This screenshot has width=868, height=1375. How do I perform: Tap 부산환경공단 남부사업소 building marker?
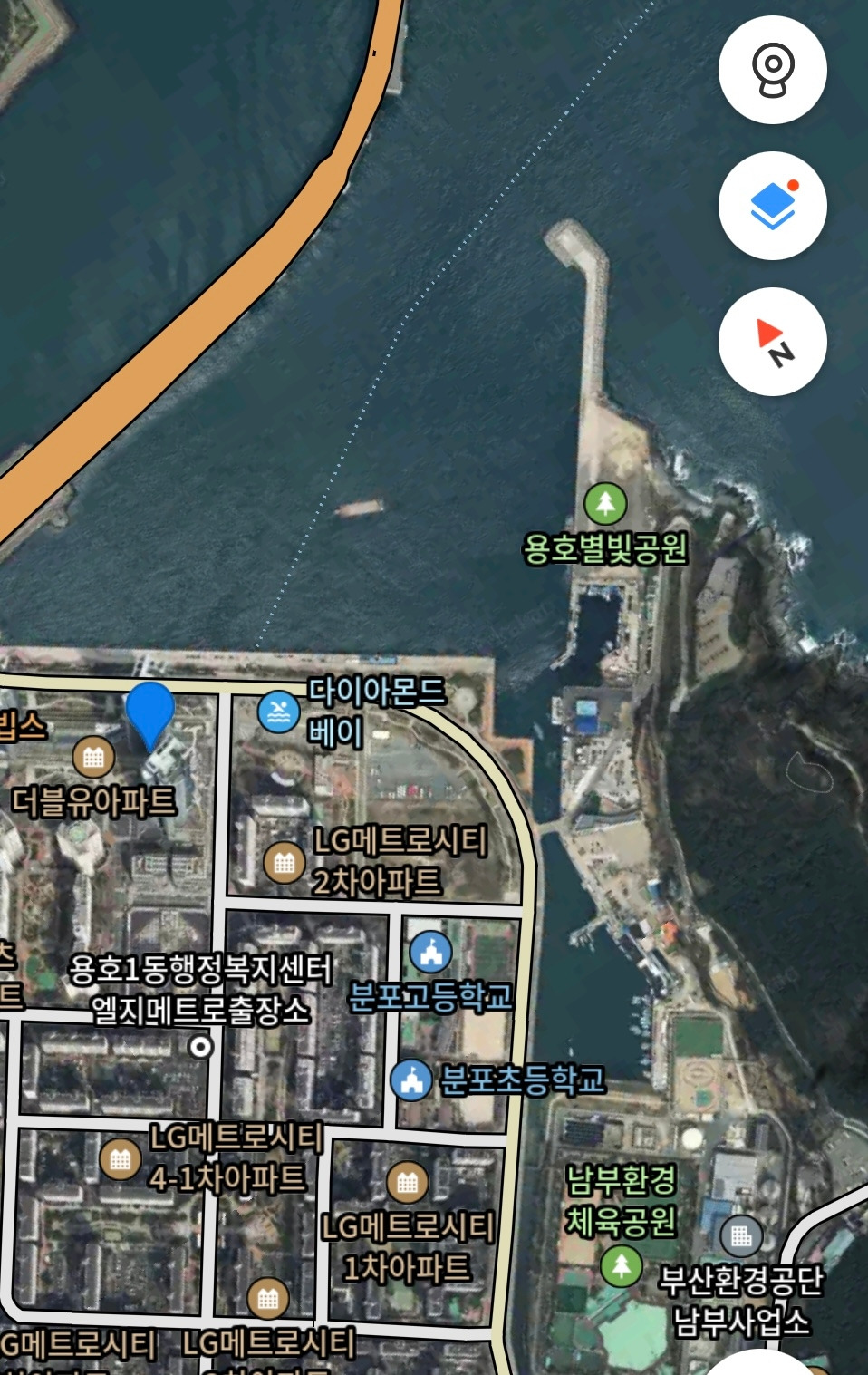tap(741, 1235)
